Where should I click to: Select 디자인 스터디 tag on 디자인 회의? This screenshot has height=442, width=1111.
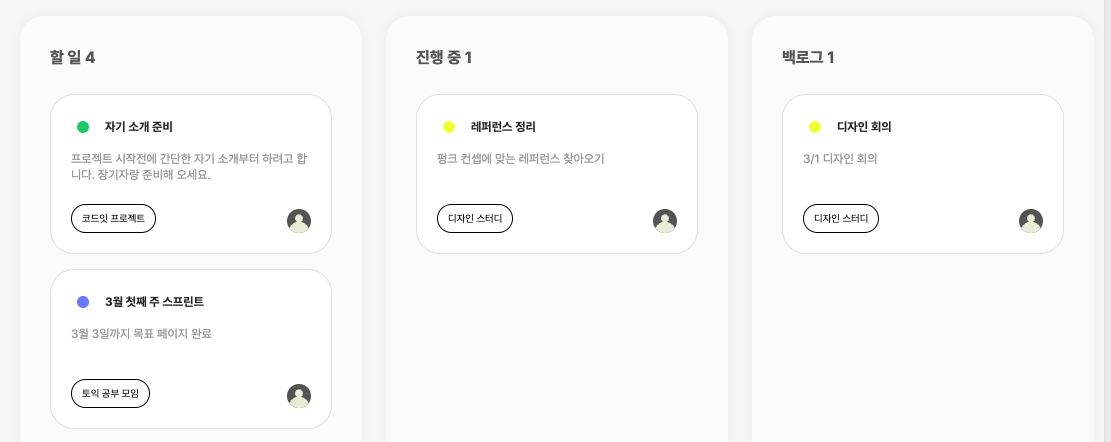pyautogui.click(x=841, y=218)
